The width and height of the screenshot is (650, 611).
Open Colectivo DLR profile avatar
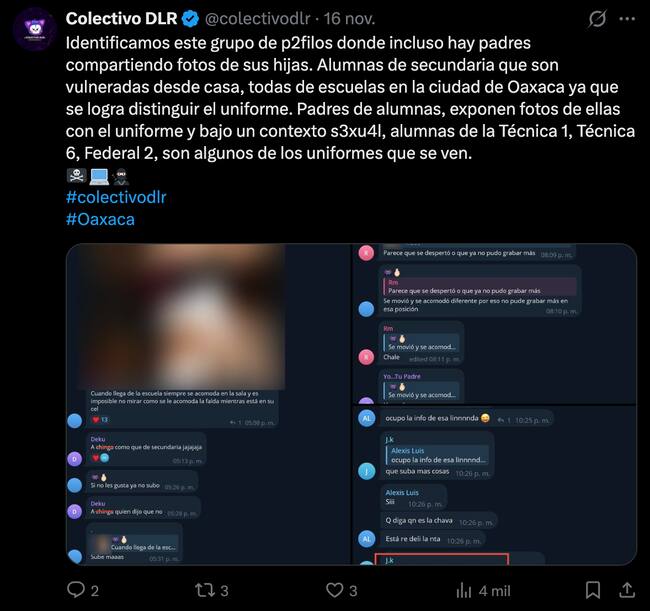33,28
